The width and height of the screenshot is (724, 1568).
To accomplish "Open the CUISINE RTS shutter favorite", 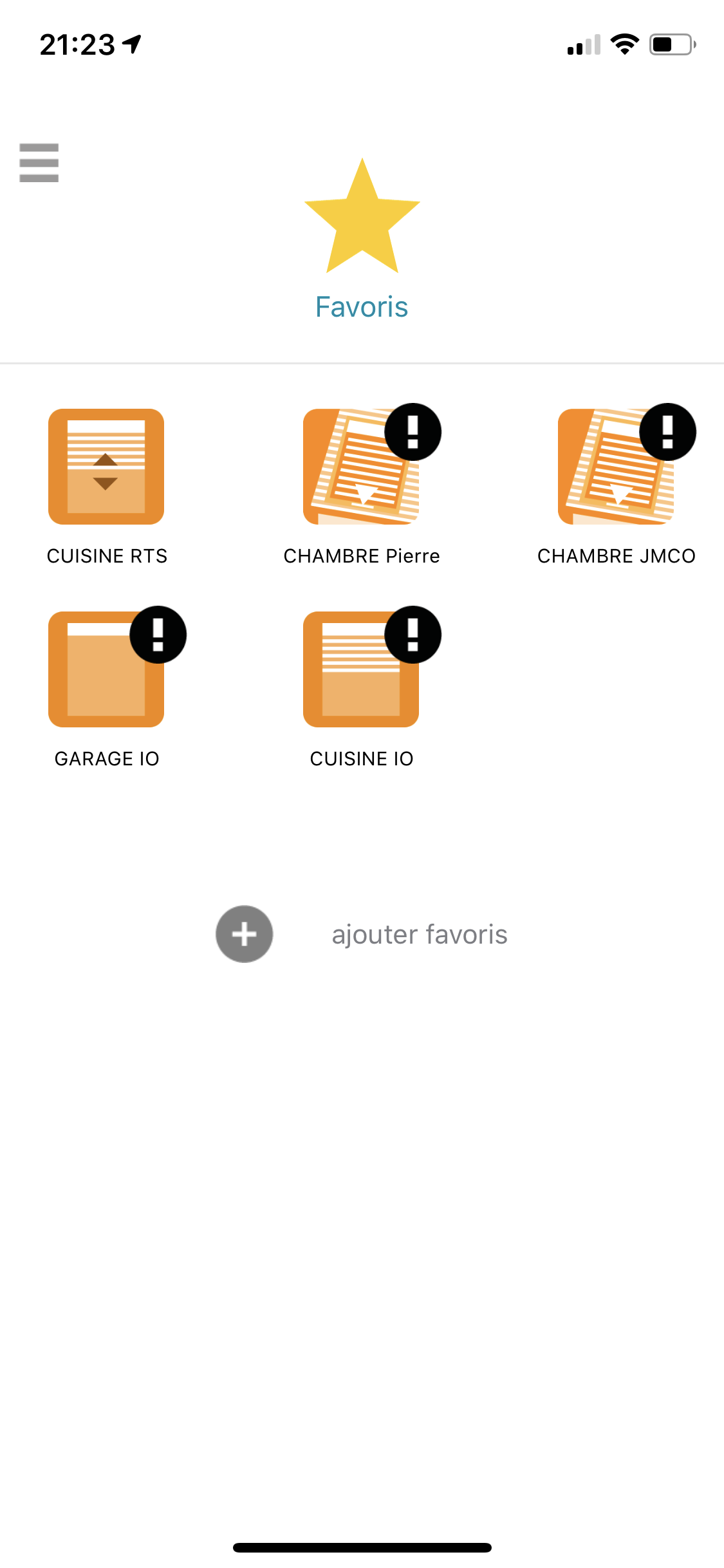I will click(x=106, y=467).
